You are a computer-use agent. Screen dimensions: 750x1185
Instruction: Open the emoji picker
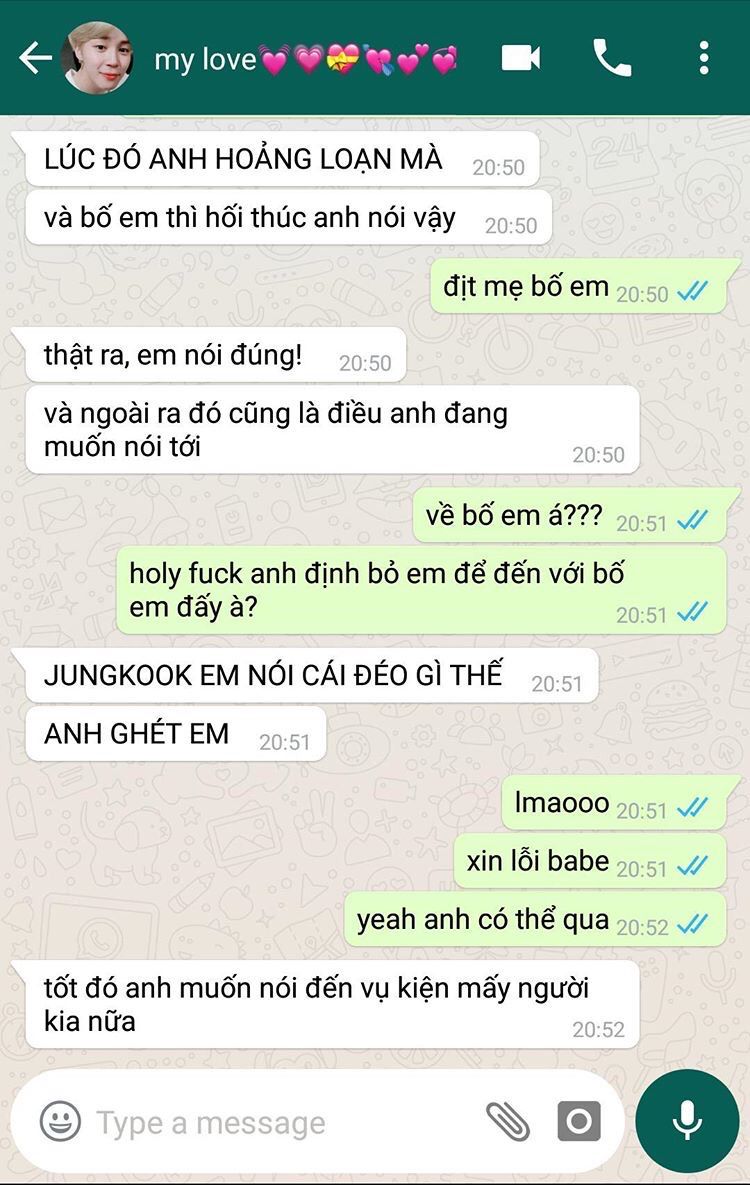click(60, 1121)
